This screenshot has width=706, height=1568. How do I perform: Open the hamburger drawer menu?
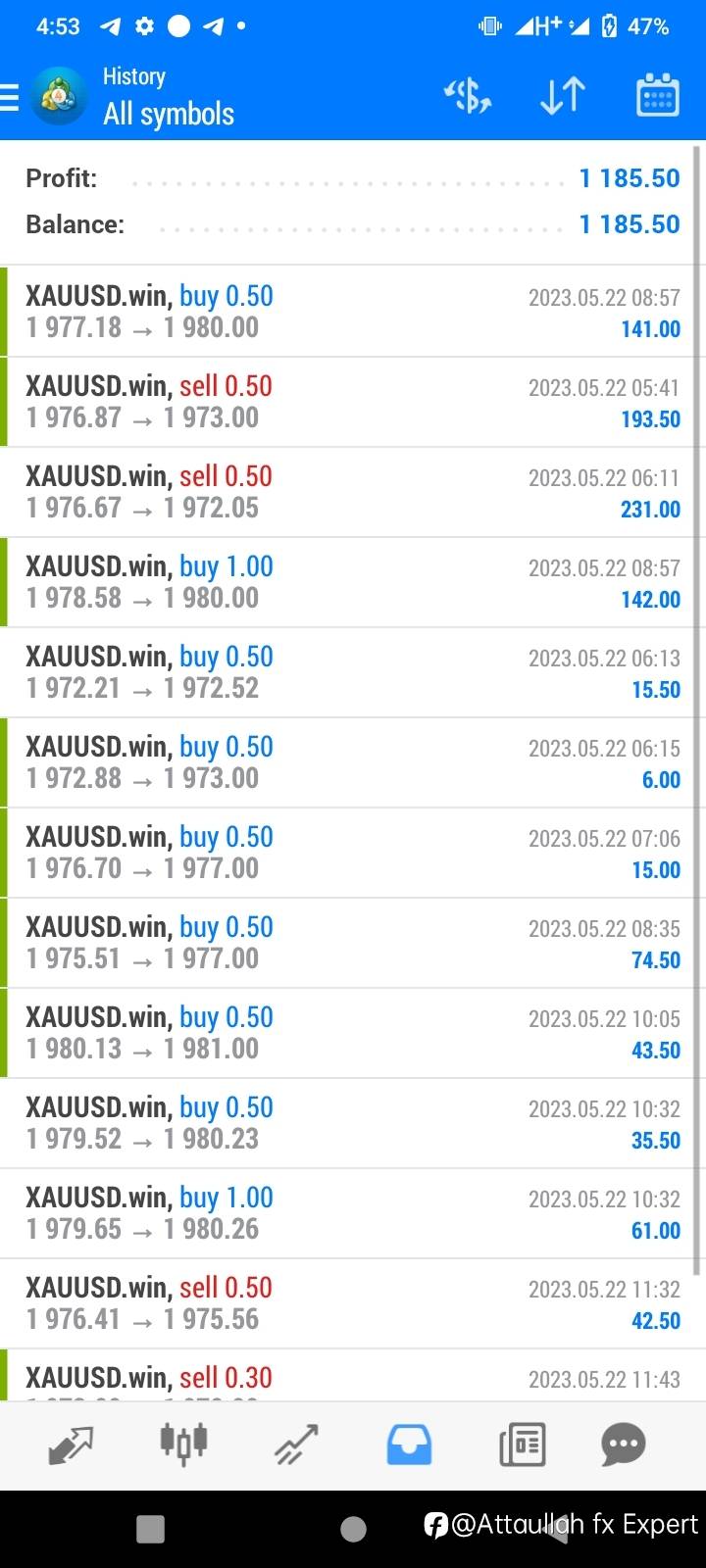tap(10, 97)
